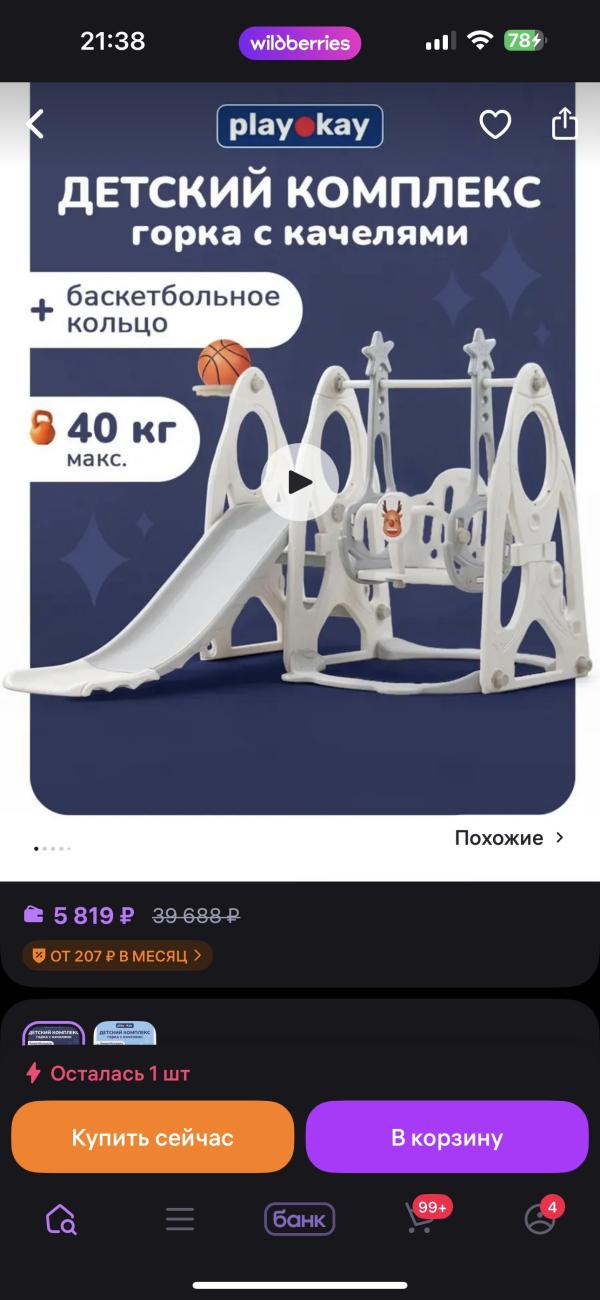Screen dimensions: 600x1300
Task: Open the shopping cart tab
Action: point(420,1219)
